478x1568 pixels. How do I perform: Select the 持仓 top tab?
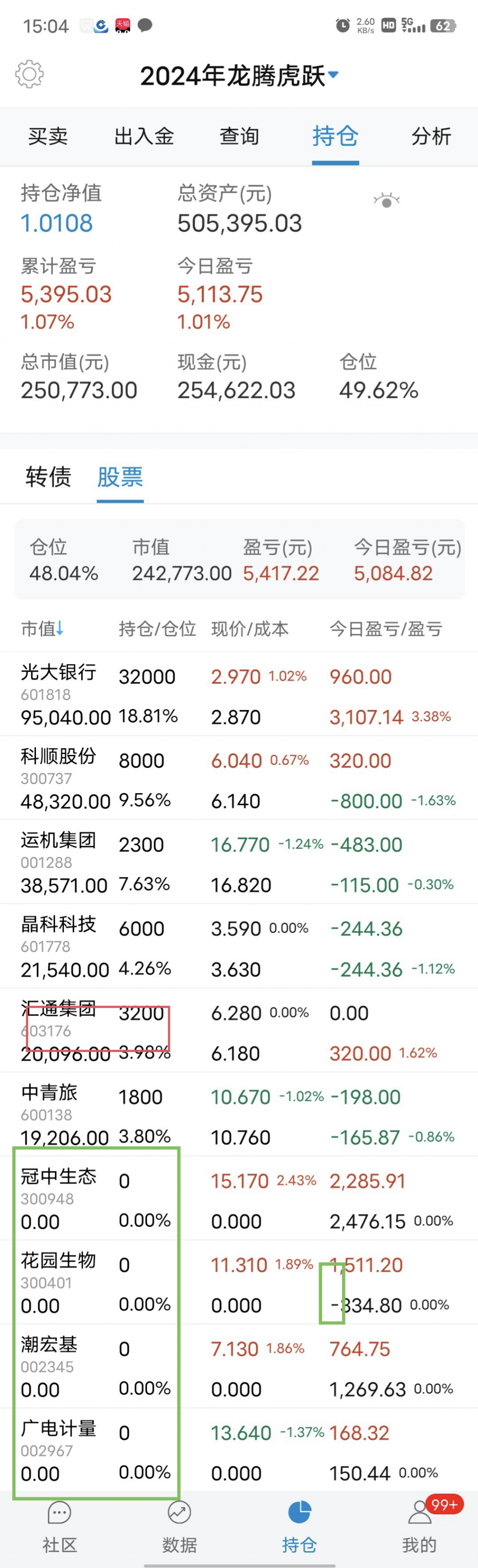pyautogui.click(x=335, y=136)
